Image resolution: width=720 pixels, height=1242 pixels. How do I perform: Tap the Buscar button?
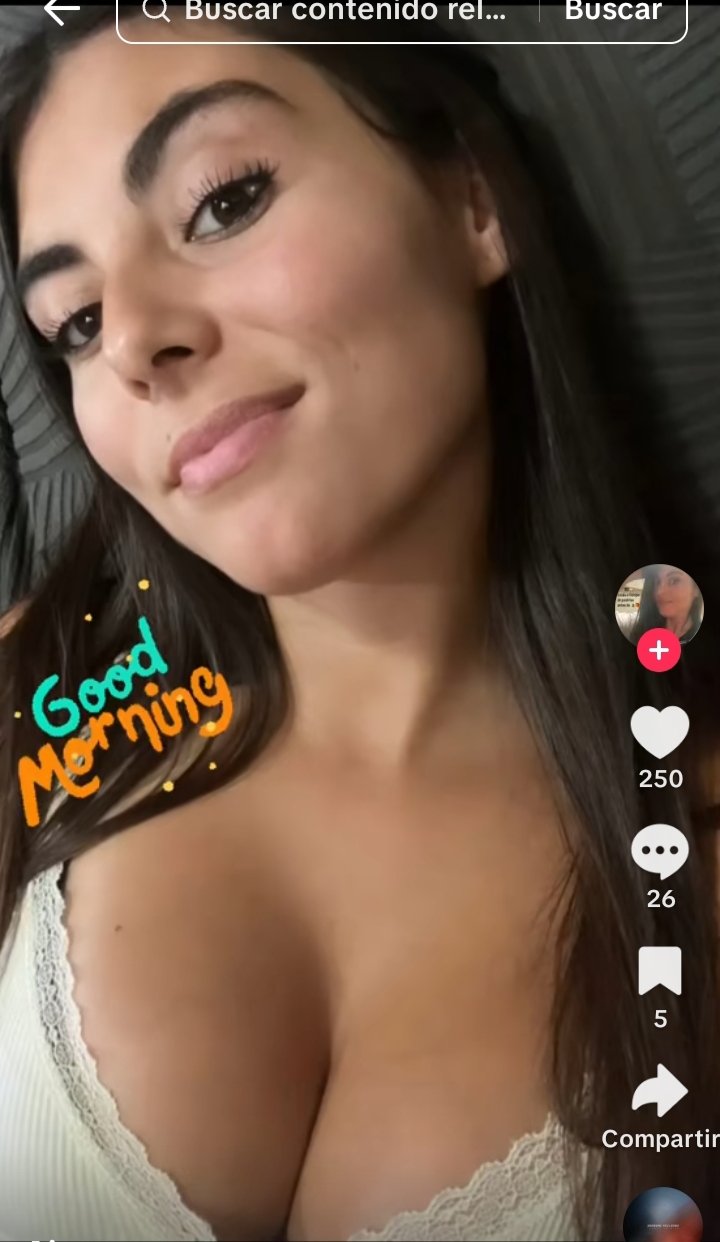(x=612, y=12)
